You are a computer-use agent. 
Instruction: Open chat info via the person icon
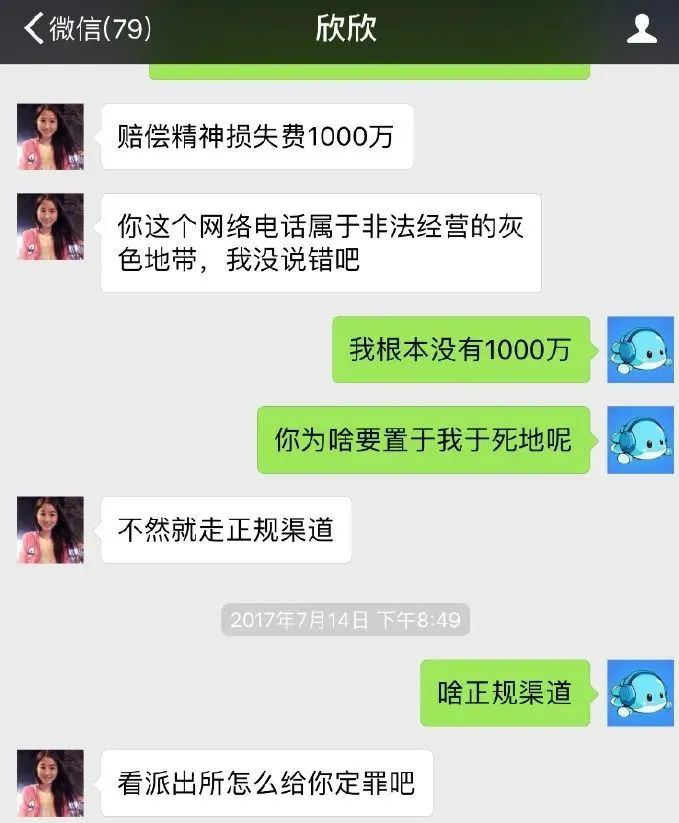tap(641, 29)
